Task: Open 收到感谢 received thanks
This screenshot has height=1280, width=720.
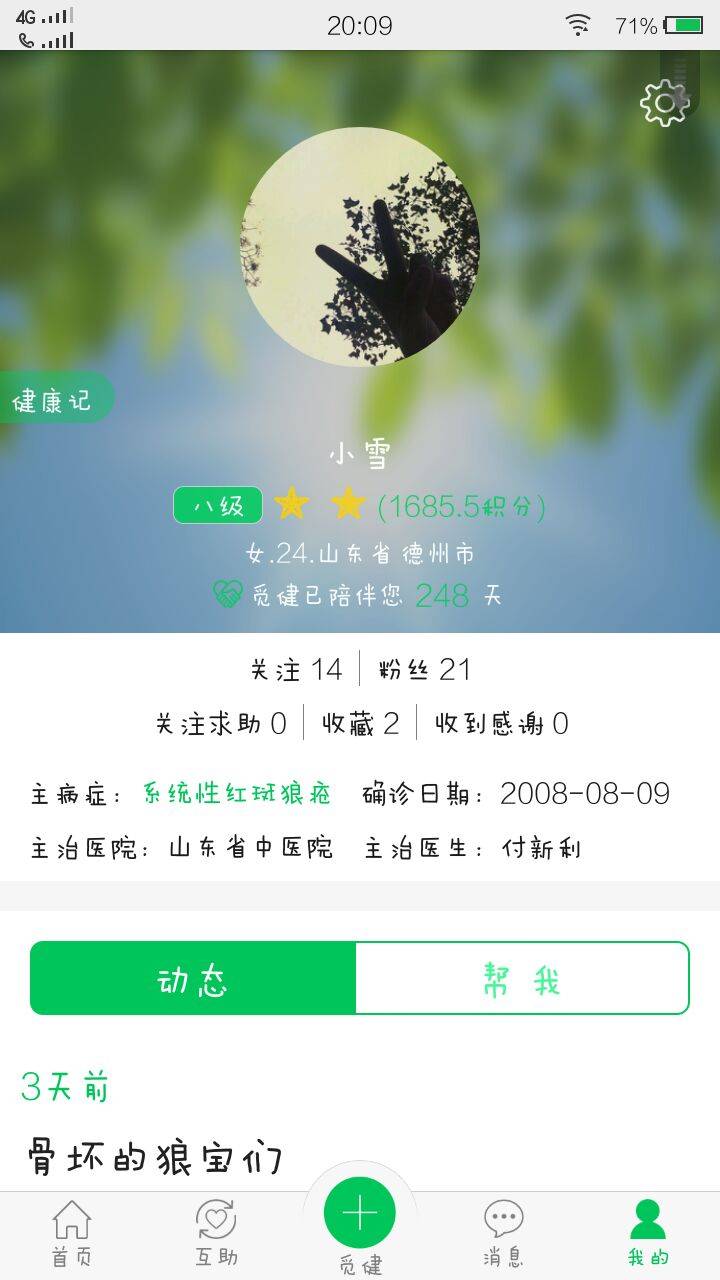Action: pyautogui.click(x=501, y=723)
